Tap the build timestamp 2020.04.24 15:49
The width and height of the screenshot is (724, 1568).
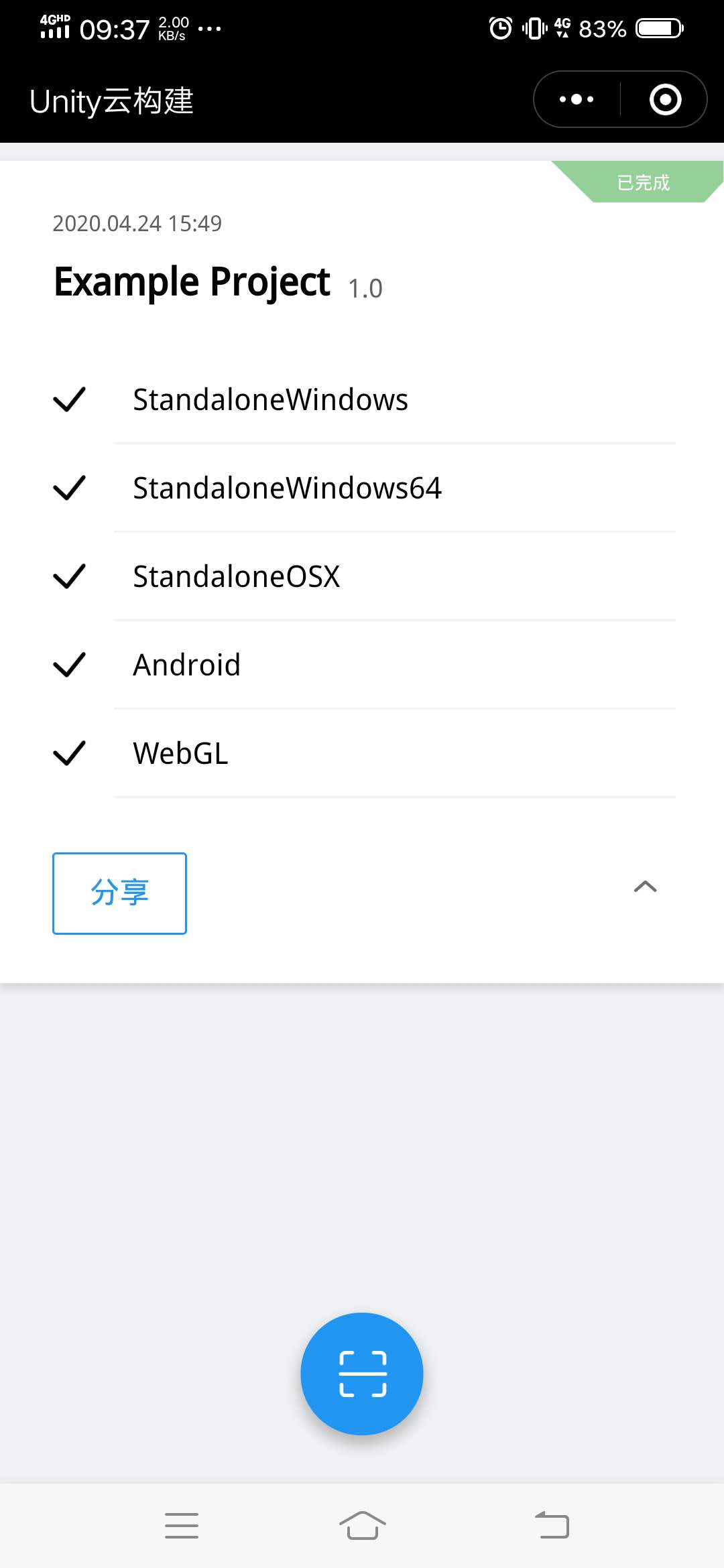(x=137, y=224)
